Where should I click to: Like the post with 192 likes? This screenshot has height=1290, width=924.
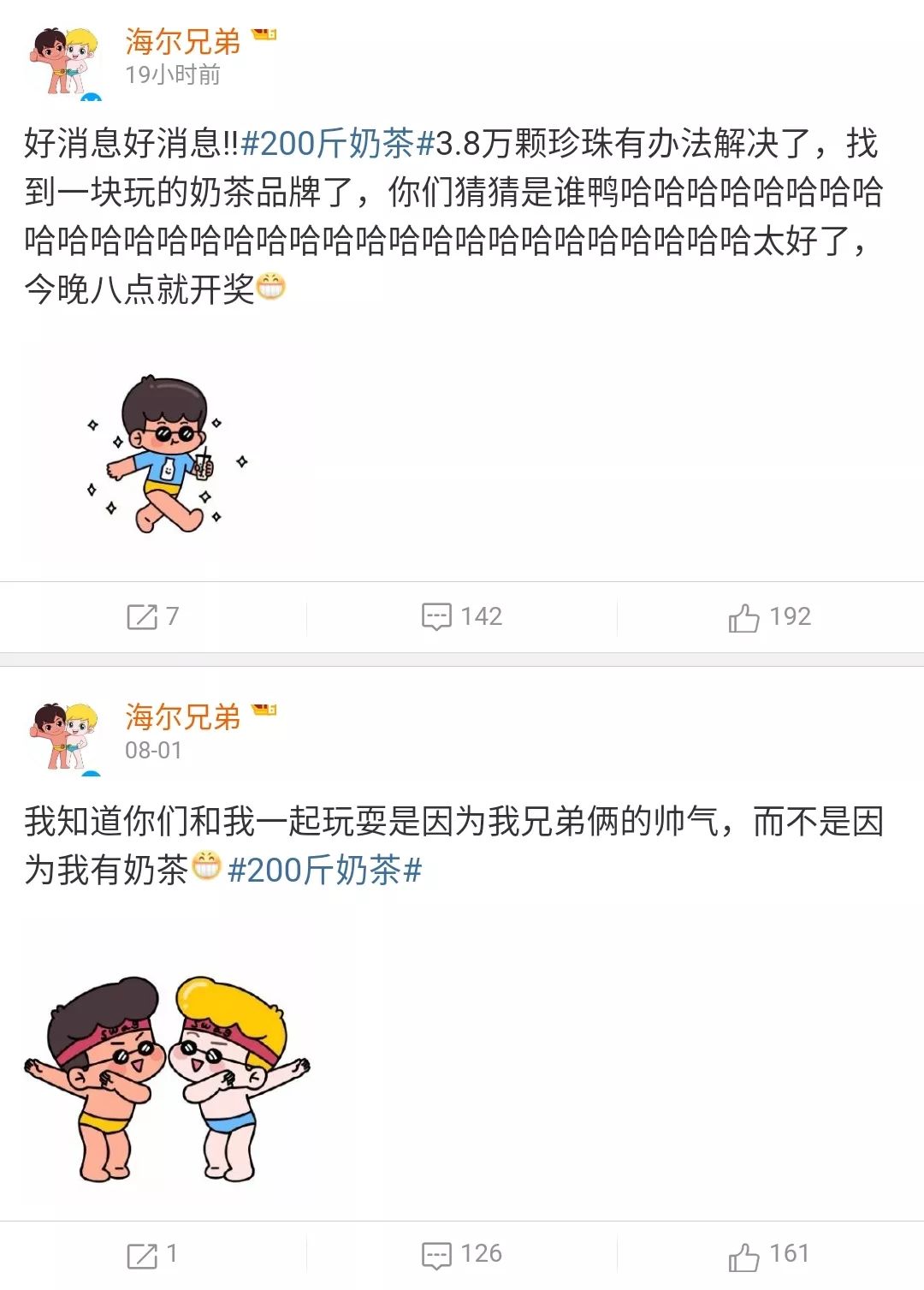click(x=769, y=616)
